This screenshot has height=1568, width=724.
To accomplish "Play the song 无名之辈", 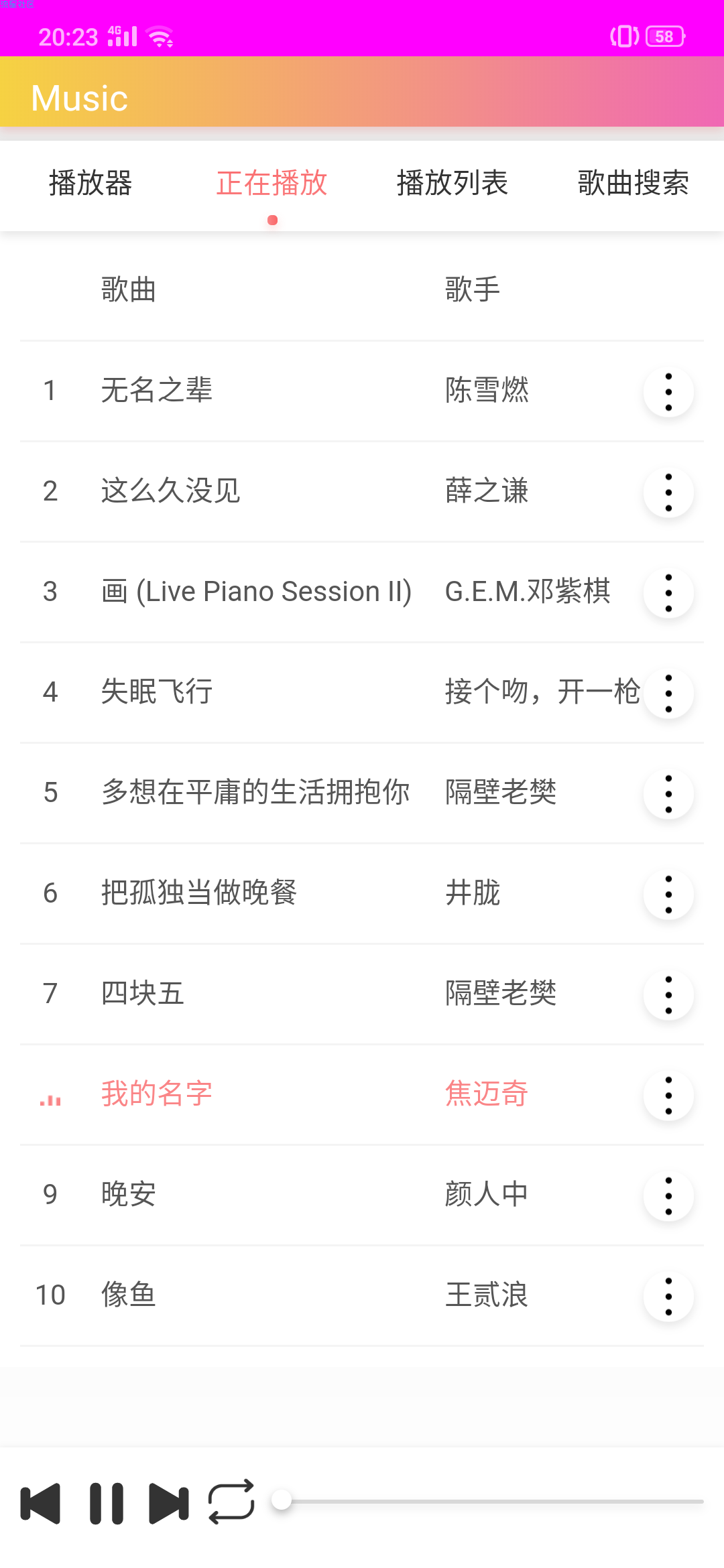I will point(362,391).
